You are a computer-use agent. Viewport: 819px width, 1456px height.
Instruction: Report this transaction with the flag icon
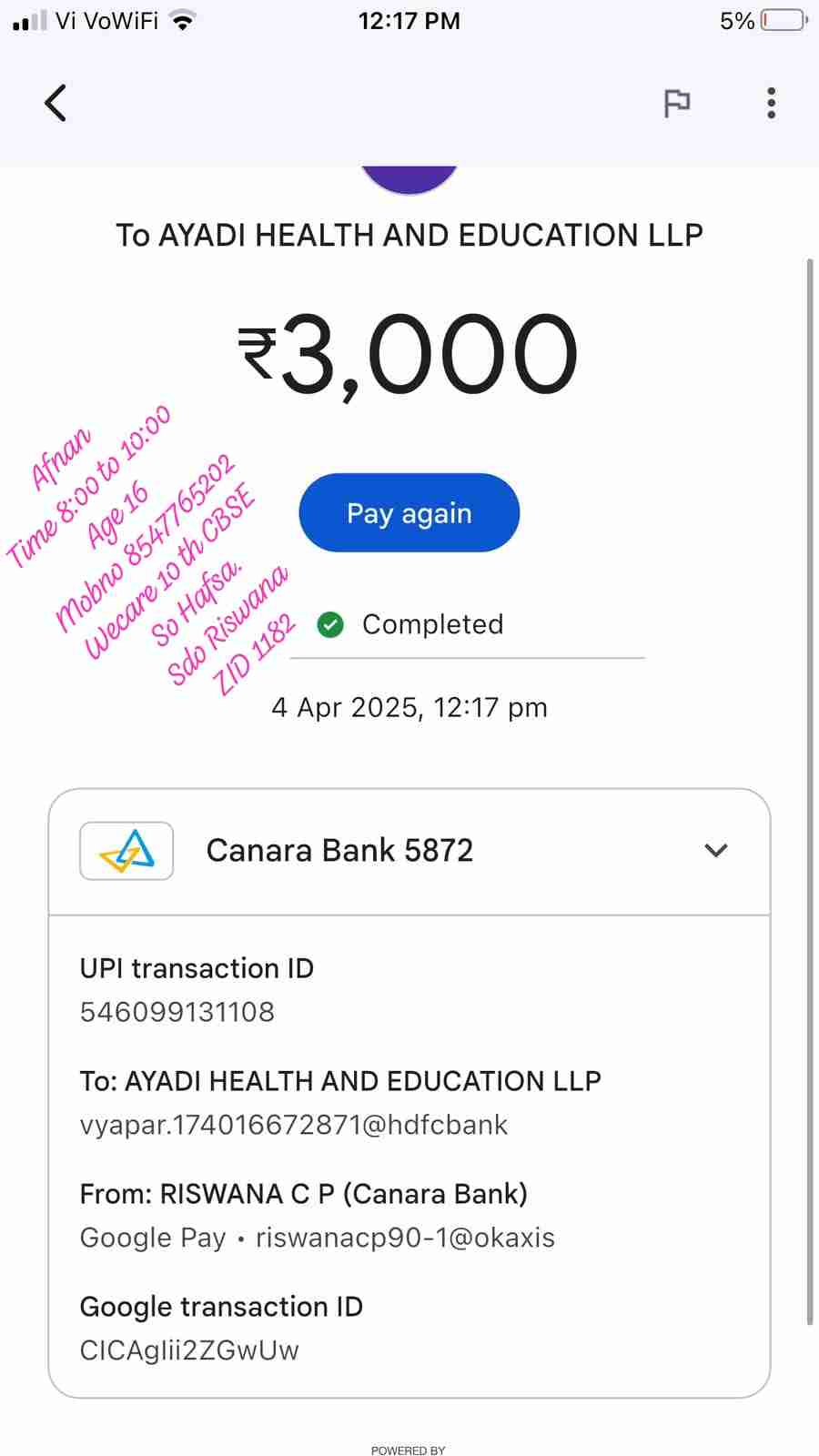[x=677, y=104]
